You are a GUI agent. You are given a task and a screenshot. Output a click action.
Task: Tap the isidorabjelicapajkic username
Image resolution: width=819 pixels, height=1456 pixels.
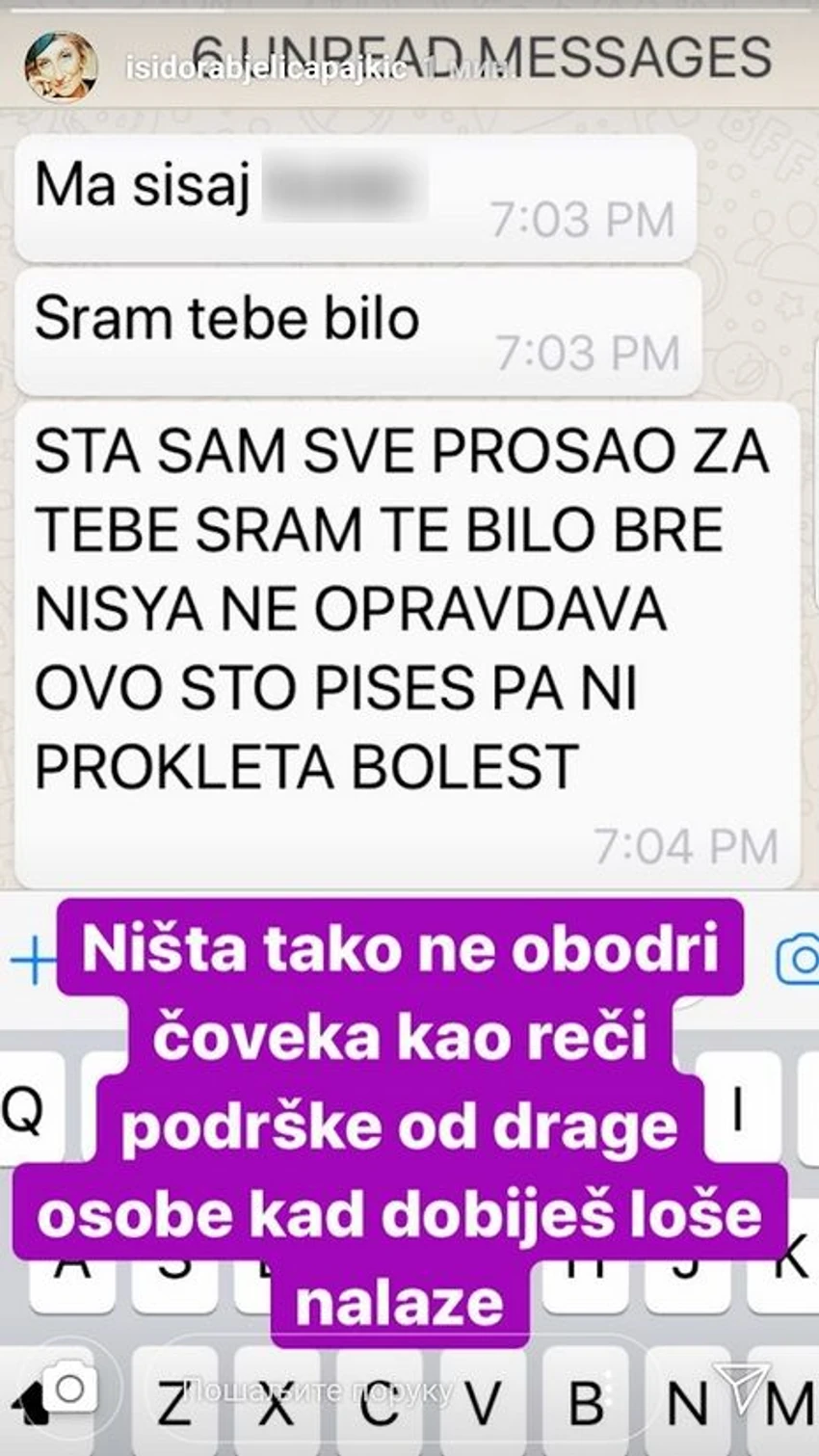(x=266, y=68)
